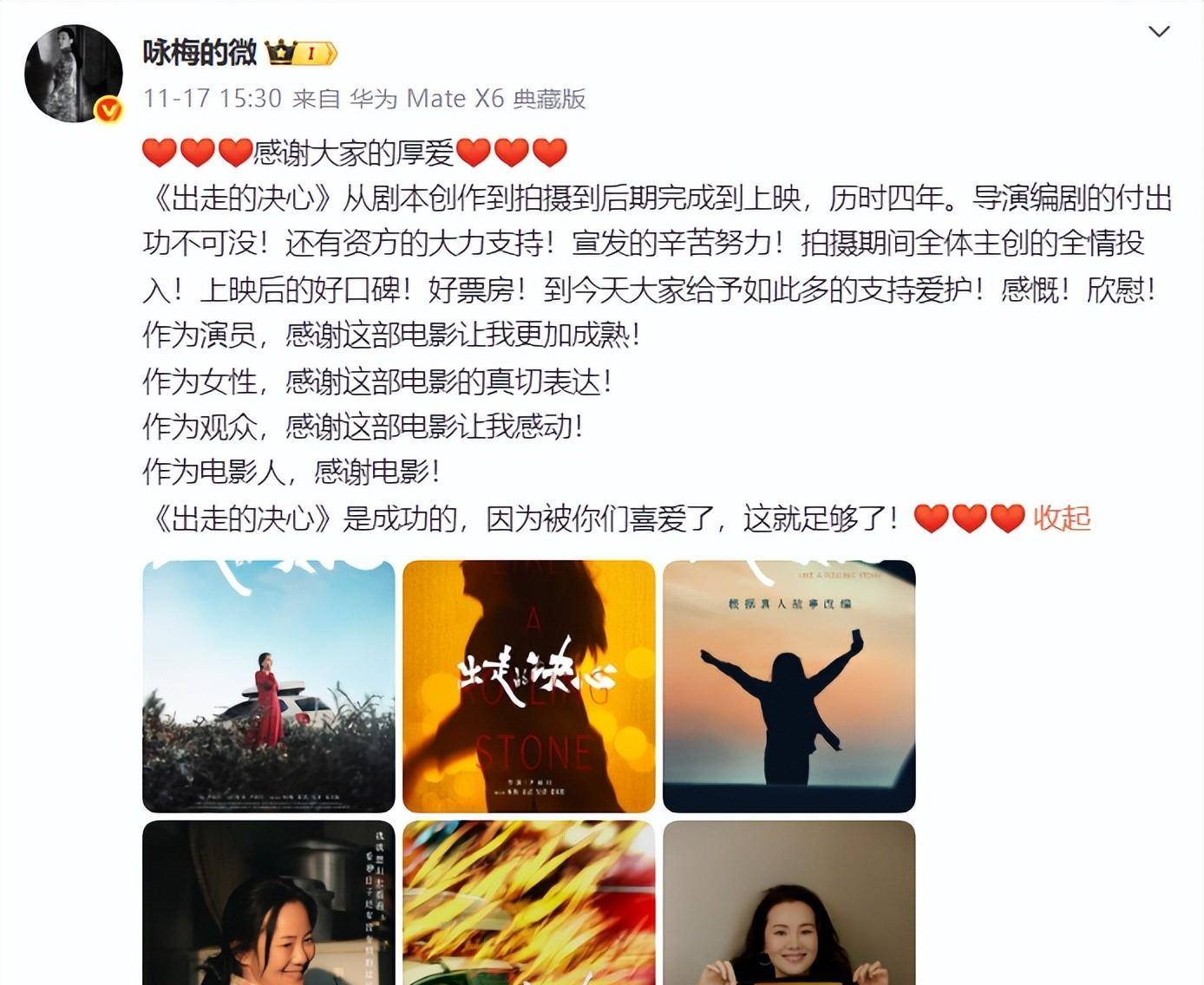Open the sunset silhouette poster image
This screenshot has height=985, width=1204.
[788, 686]
